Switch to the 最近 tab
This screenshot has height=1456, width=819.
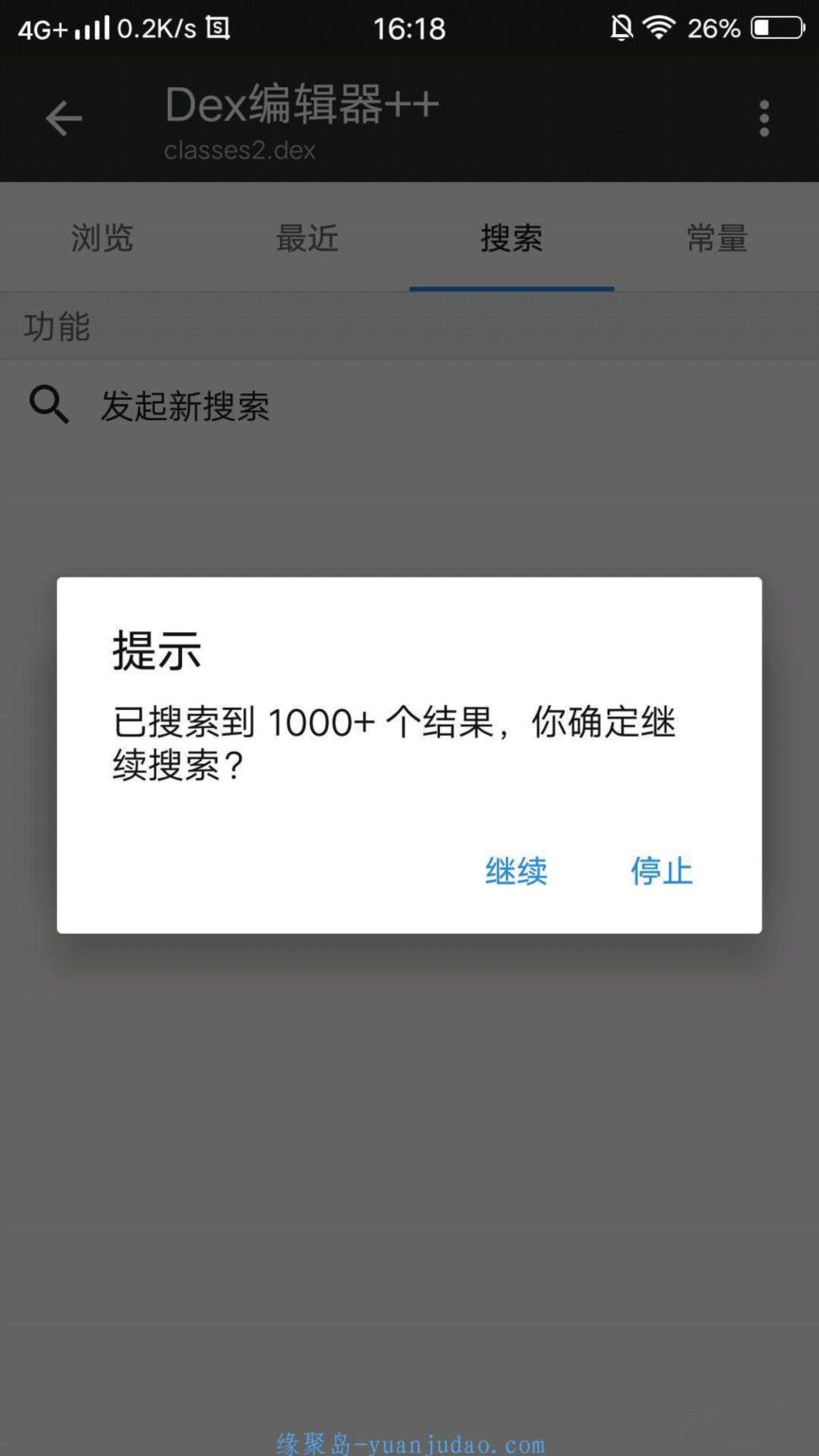[x=307, y=238]
